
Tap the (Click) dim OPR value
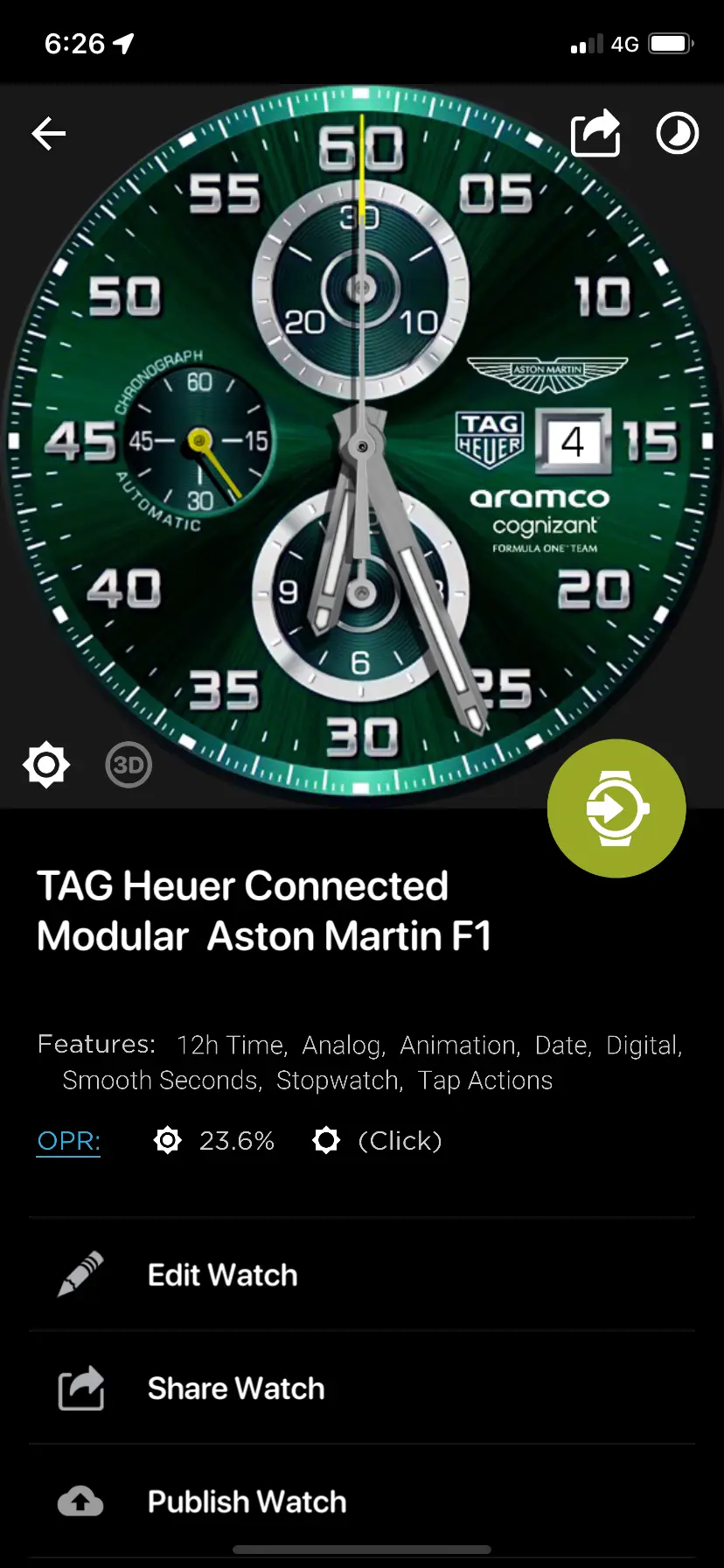[400, 1141]
